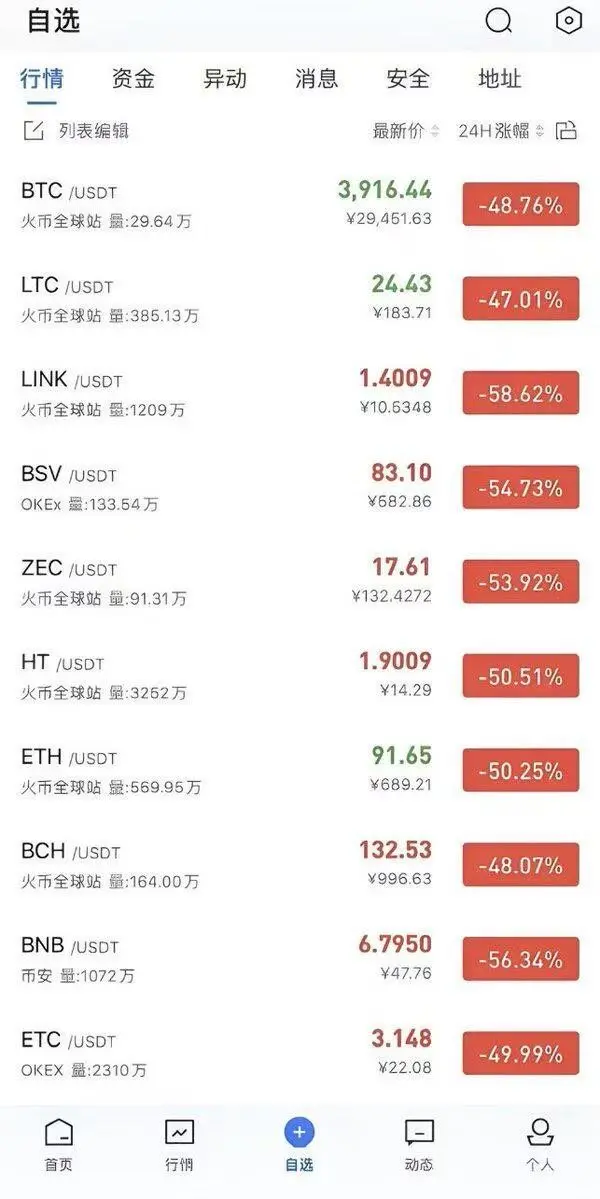The width and height of the screenshot is (600, 1199).
Task: Sort by 24H涨幅
Action: [500, 131]
